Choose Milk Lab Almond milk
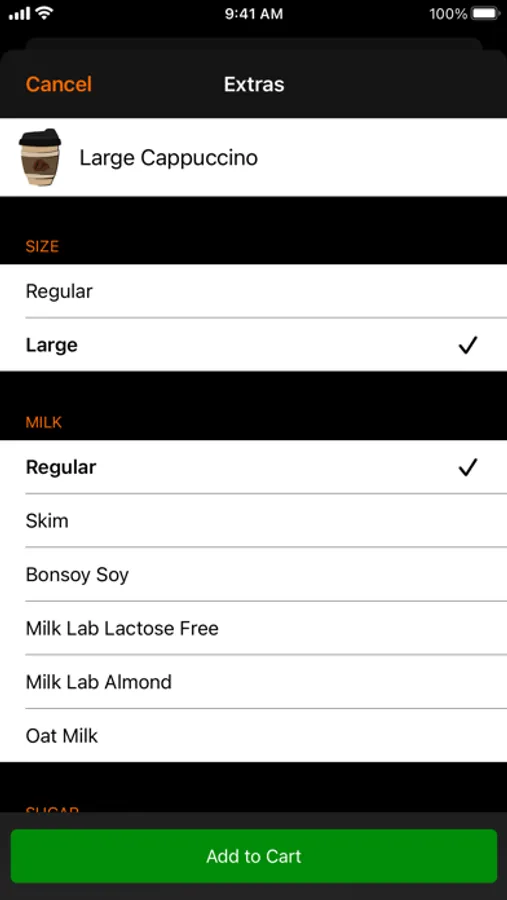 (253, 682)
